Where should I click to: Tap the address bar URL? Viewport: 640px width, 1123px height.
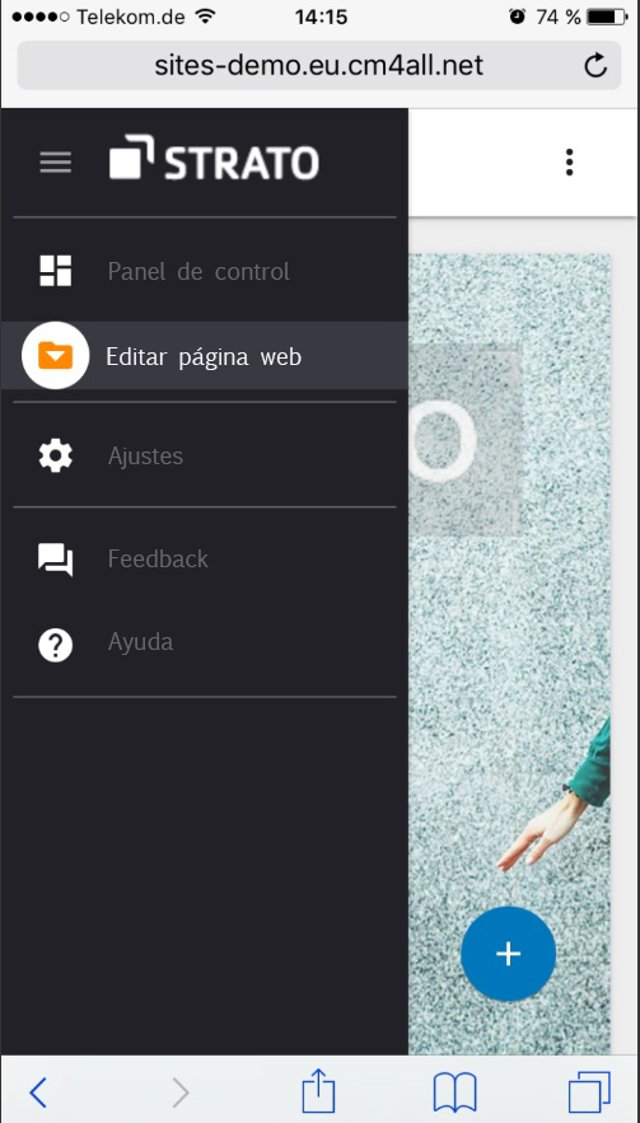click(318, 67)
